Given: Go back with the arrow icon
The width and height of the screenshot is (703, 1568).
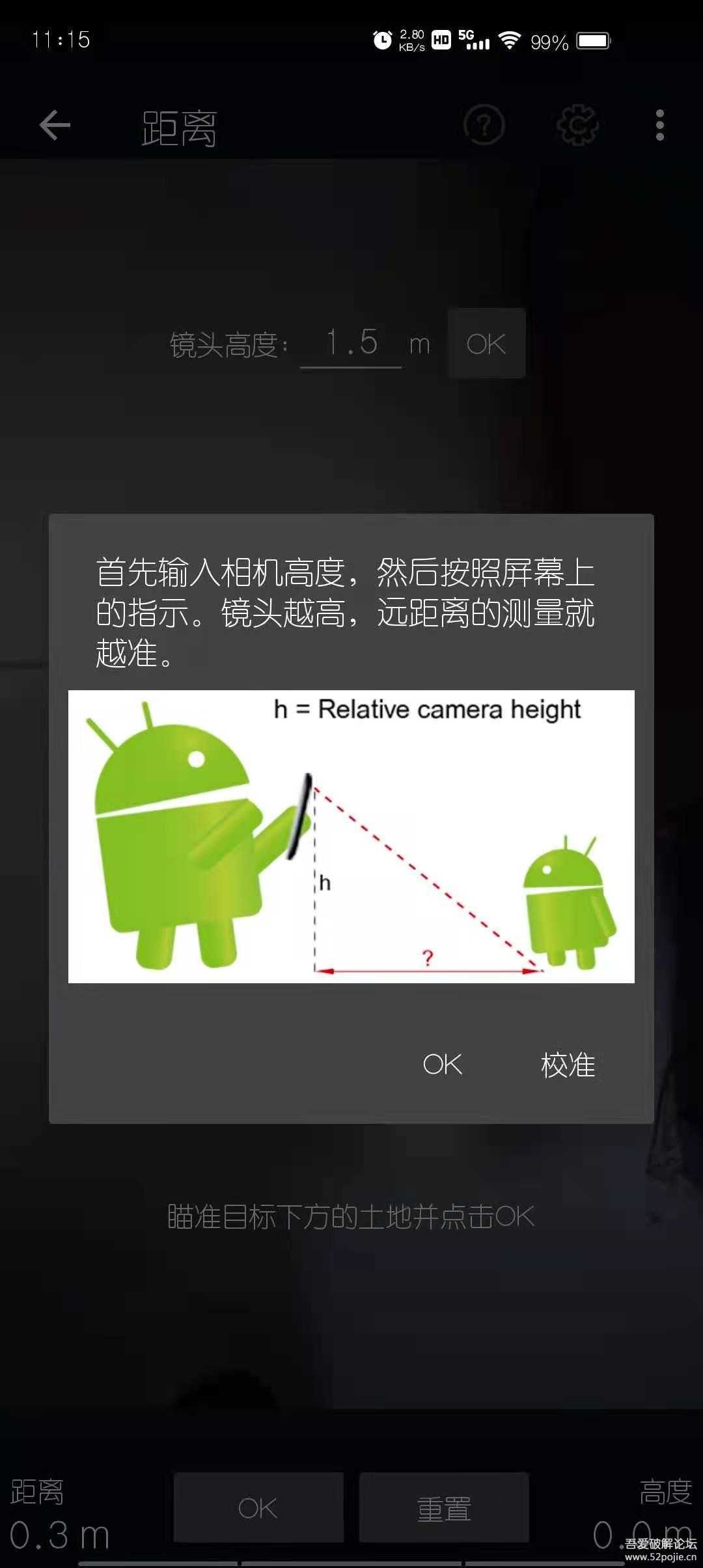Looking at the screenshot, I should tap(55, 125).
